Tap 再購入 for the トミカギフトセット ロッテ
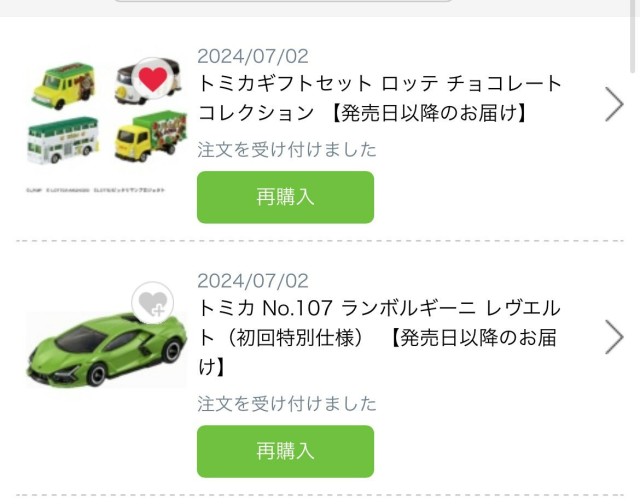 (x=285, y=197)
